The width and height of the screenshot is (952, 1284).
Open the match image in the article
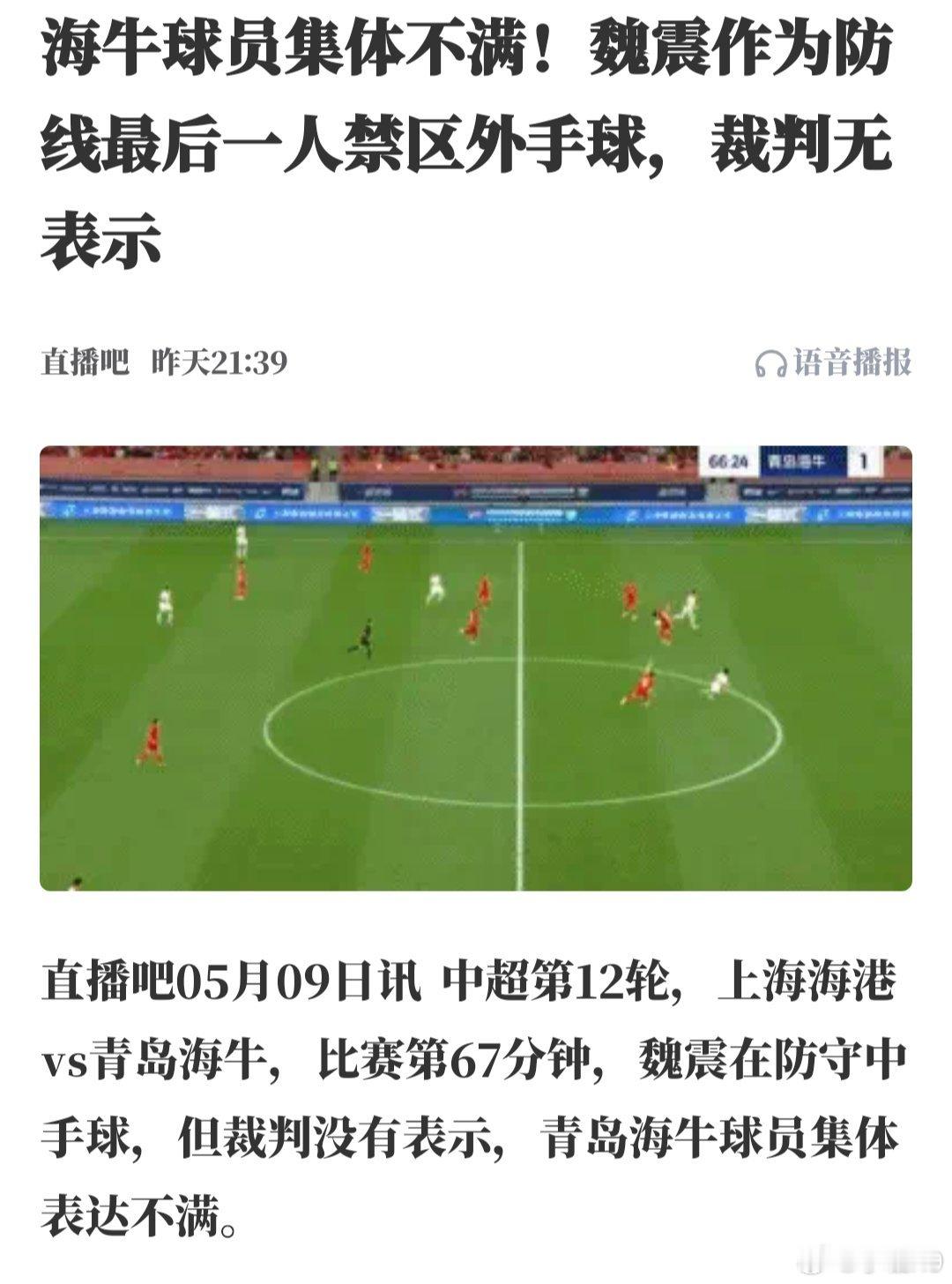(476, 668)
